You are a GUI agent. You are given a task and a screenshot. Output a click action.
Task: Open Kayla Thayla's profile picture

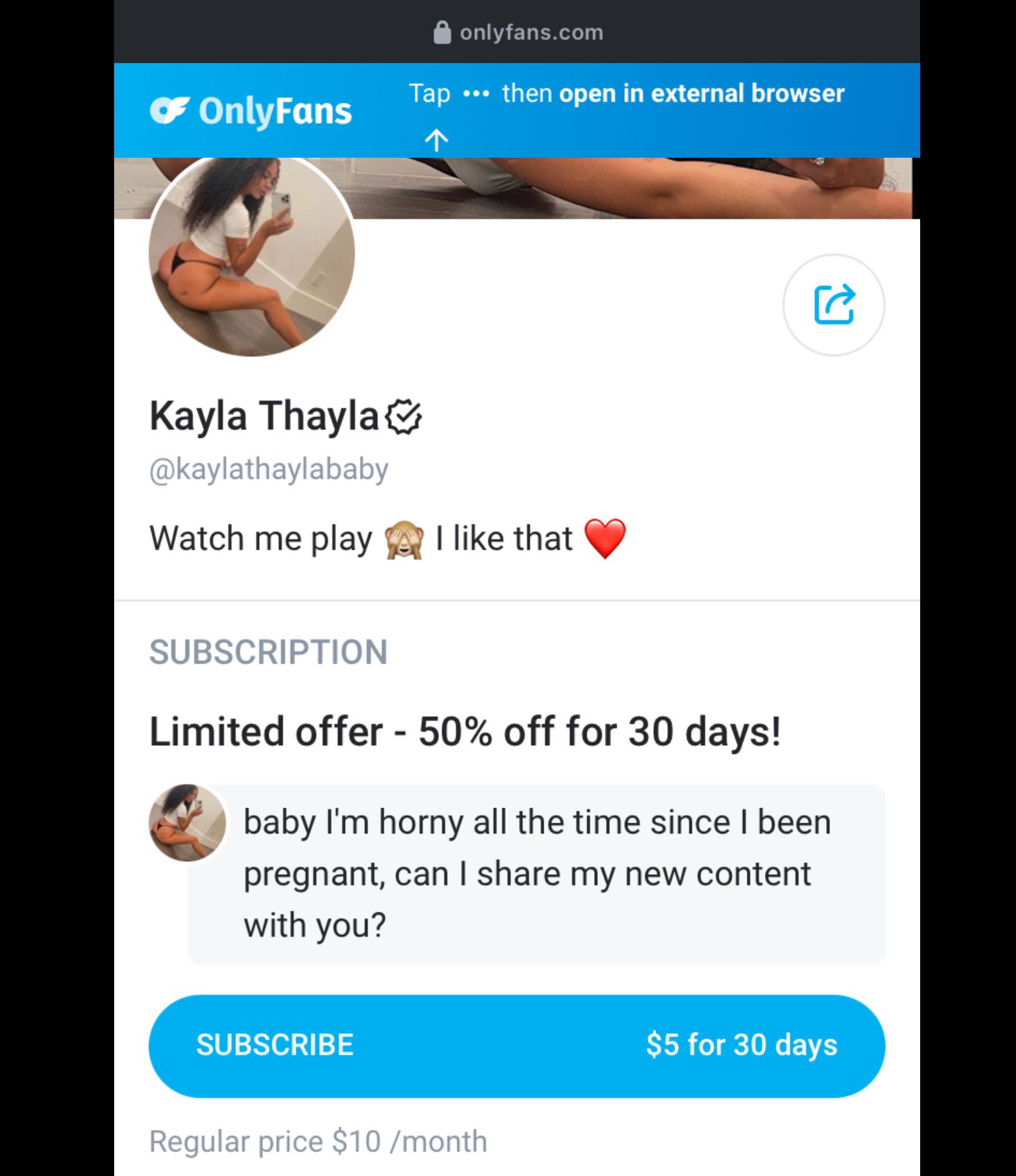251,255
